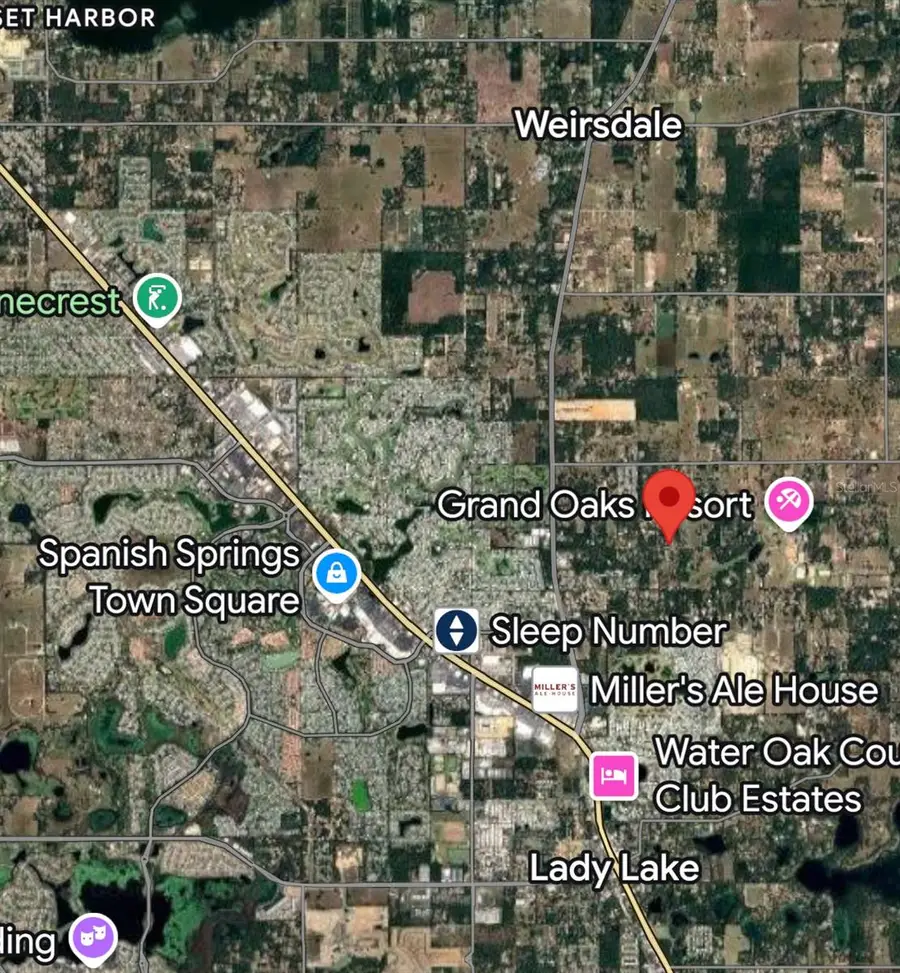
Task: Click the StellarMLS watermark on the map
Action: pos(866,487)
